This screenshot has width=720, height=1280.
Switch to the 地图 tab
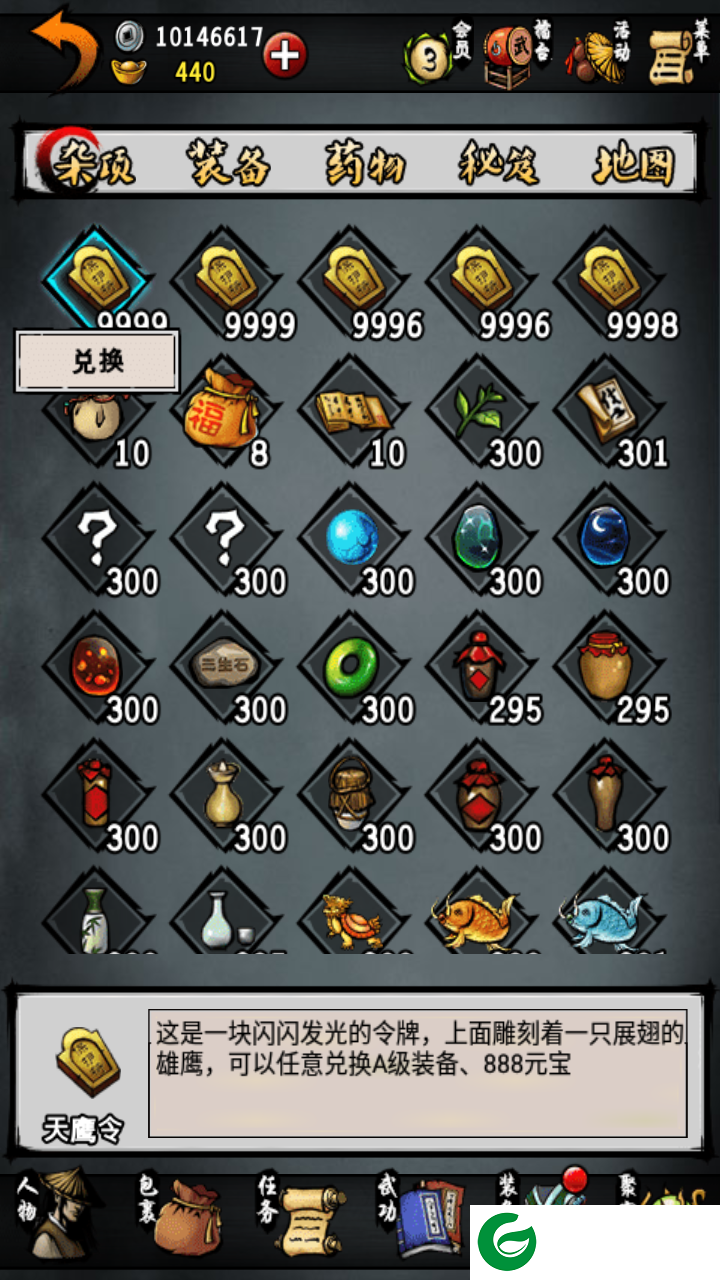(x=633, y=164)
